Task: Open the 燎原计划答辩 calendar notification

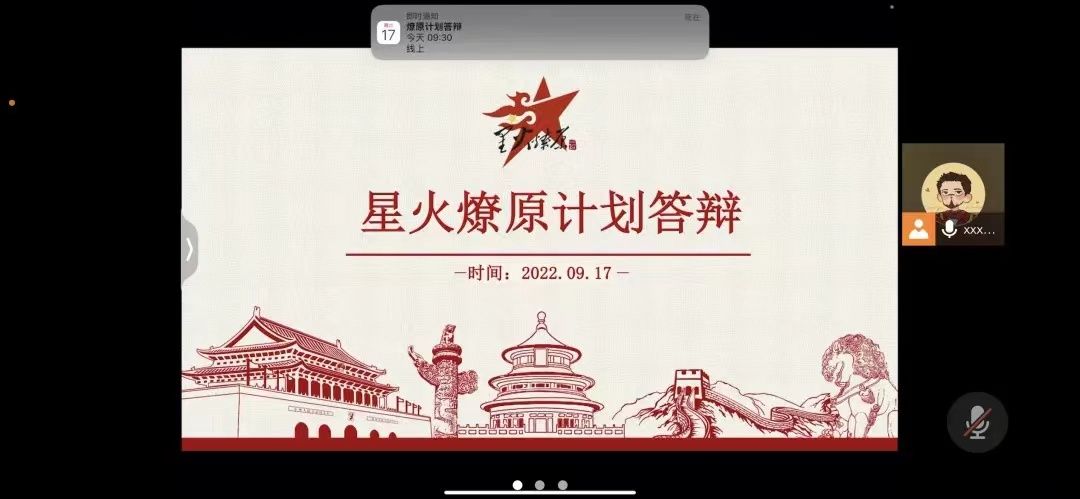Action: (540, 32)
